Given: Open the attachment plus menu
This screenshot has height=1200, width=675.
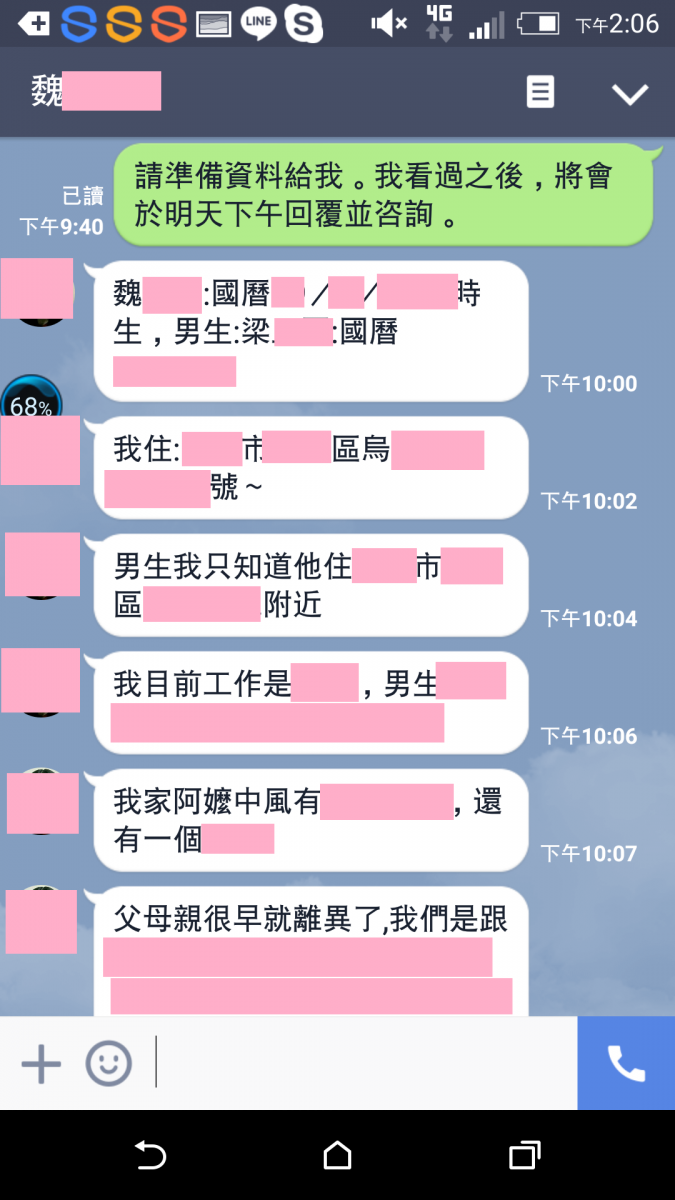Looking at the screenshot, I should click(x=41, y=1064).
